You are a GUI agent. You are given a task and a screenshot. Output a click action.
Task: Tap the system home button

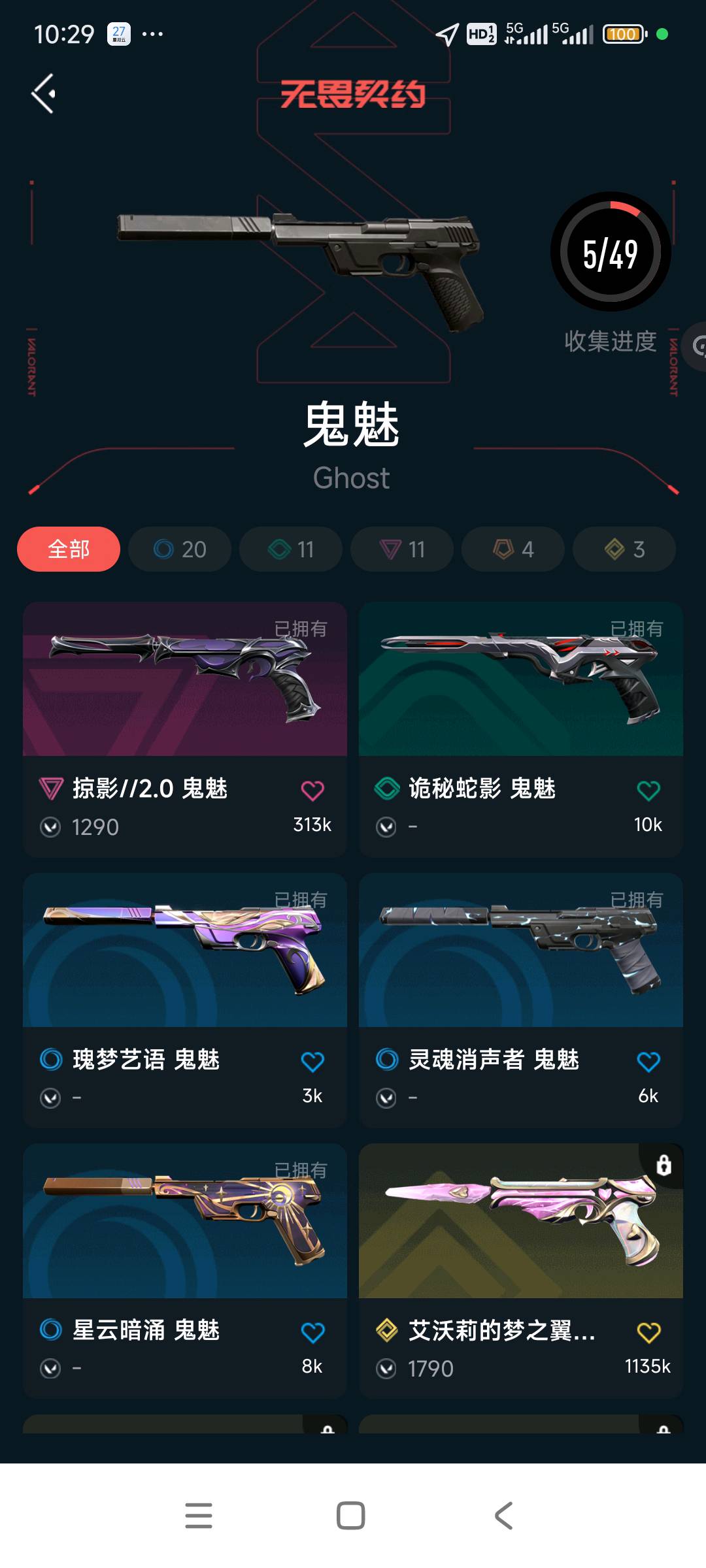click(351, 1516)
